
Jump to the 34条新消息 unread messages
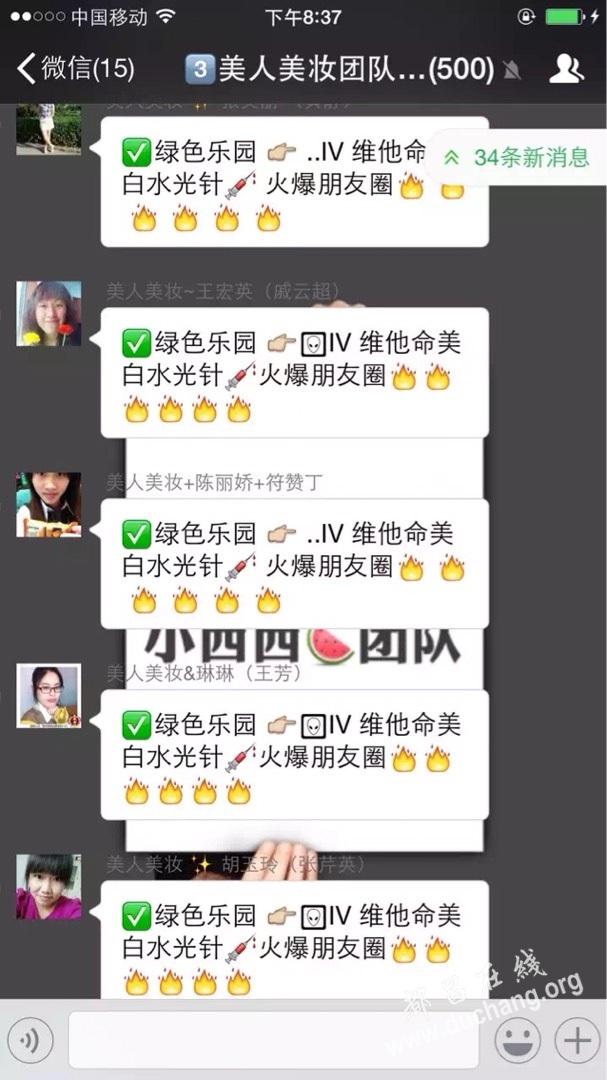tap(518, 158)
